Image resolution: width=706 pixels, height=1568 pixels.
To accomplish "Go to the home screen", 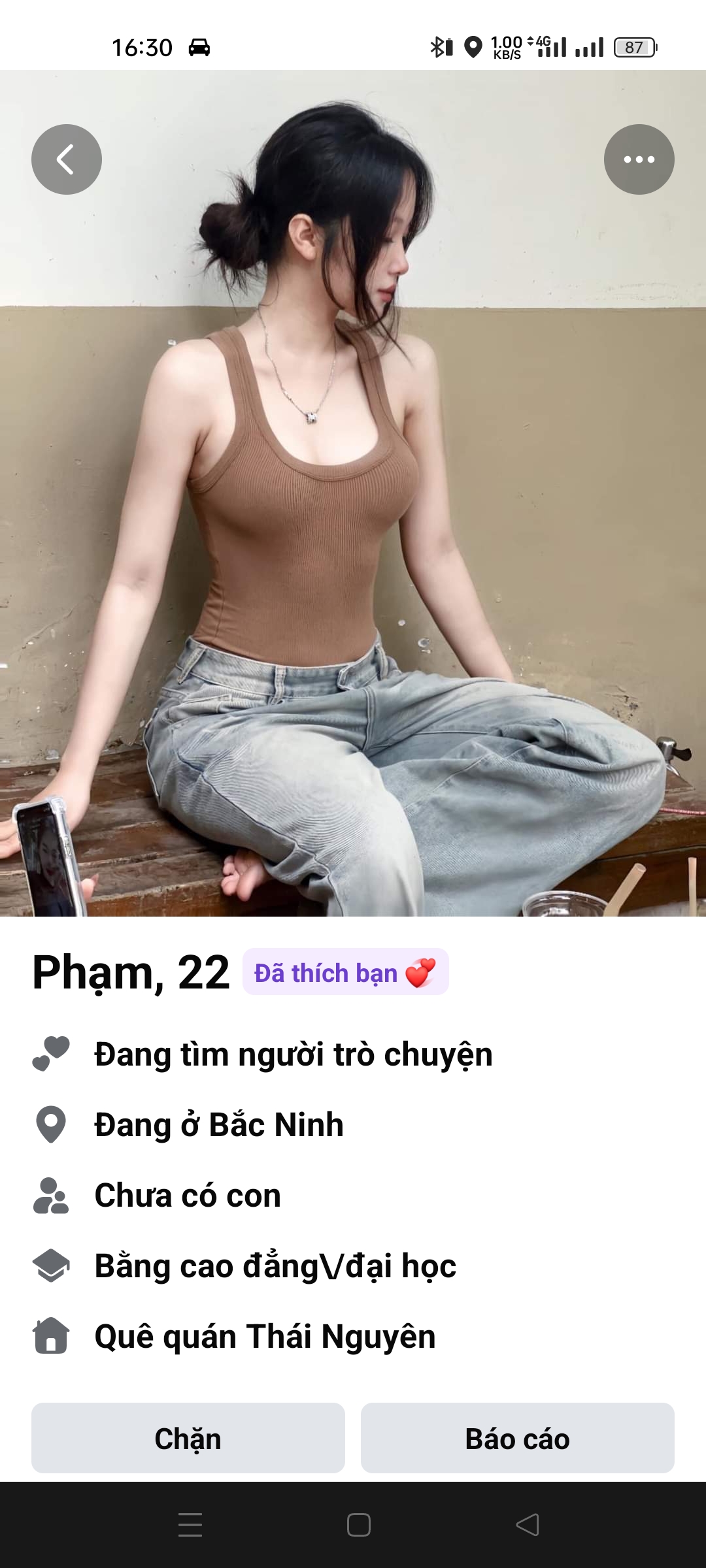I will 359,1525.
